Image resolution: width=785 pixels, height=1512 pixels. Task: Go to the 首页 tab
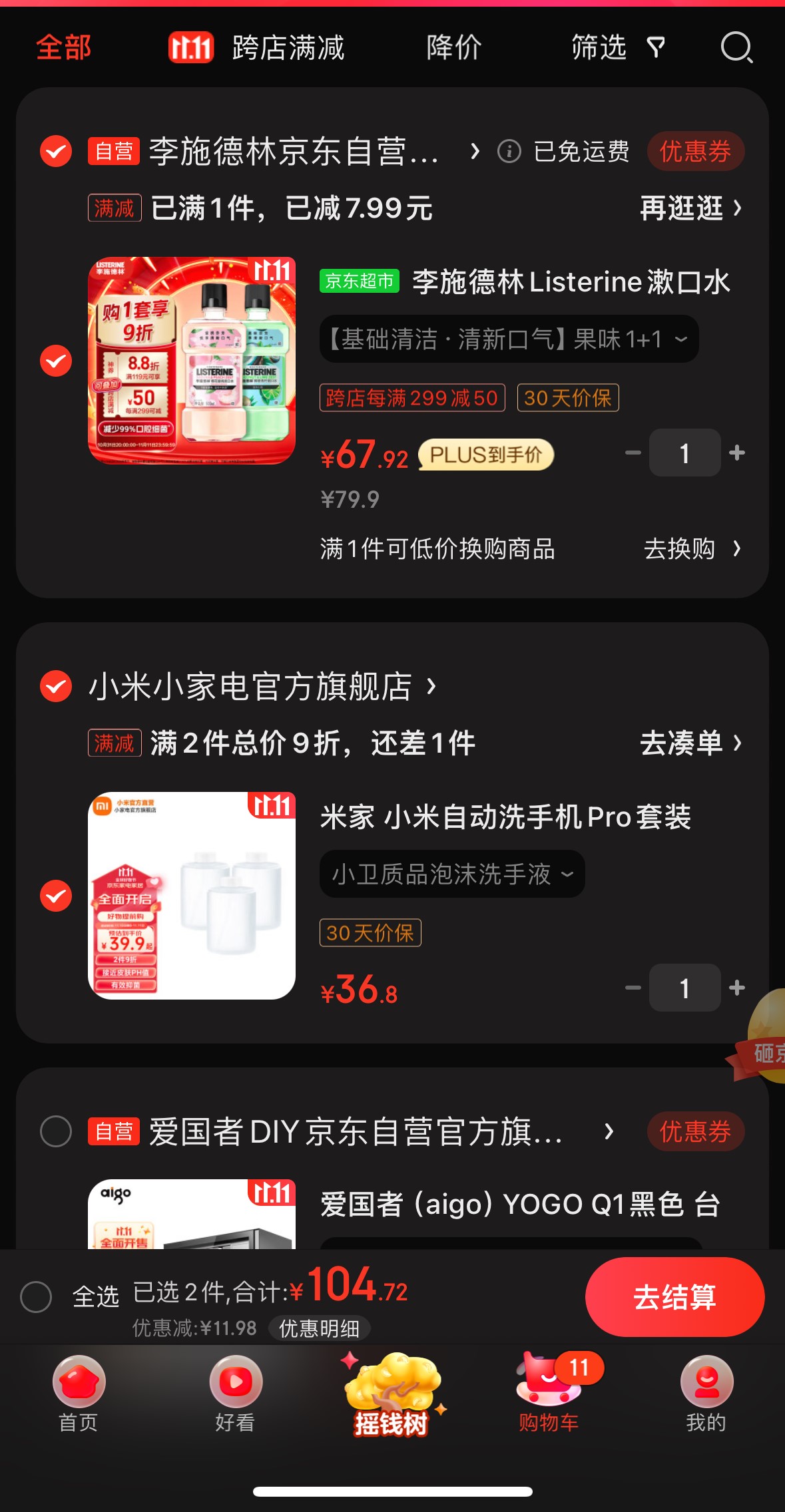(79, 1394)
